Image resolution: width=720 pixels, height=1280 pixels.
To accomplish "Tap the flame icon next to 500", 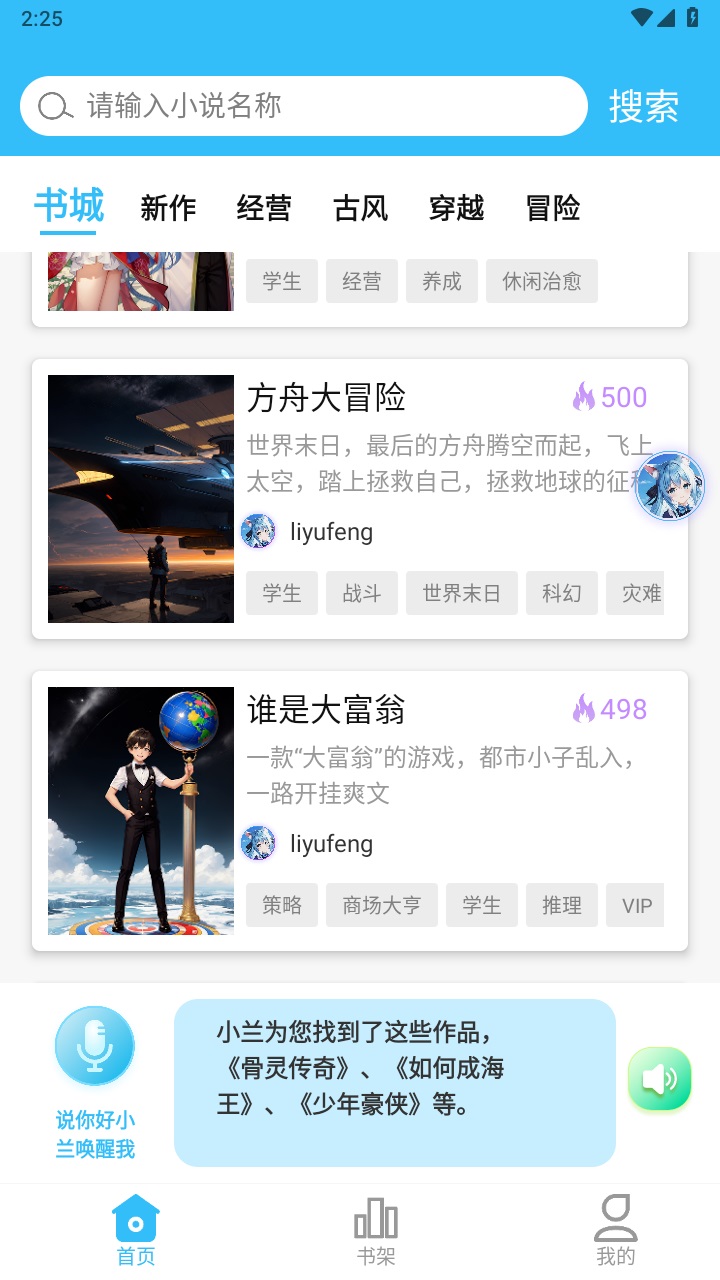I will (x=585, y=397).
